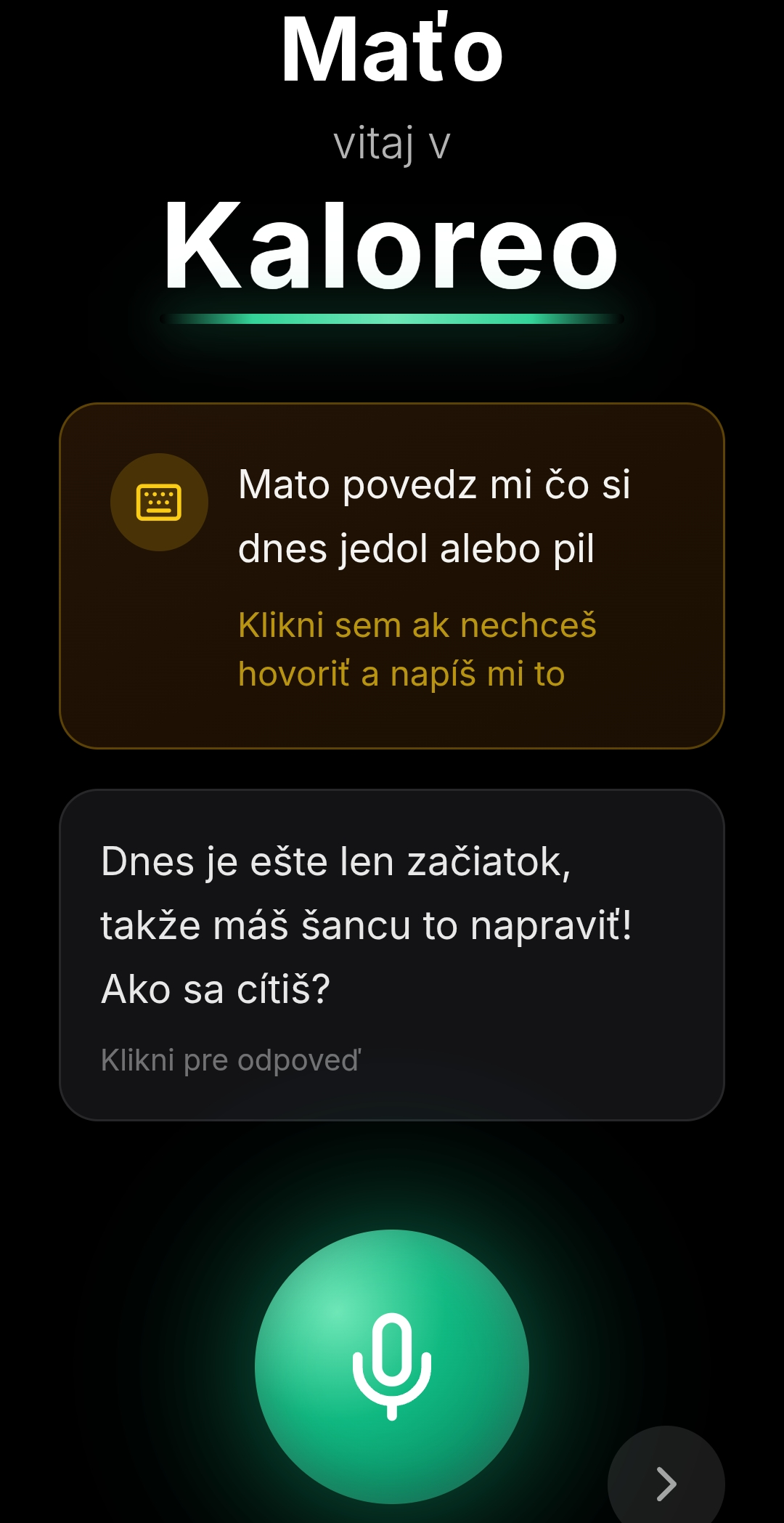Tap 'Klikni pre odpoveď' to answer

pos(232,1059)
